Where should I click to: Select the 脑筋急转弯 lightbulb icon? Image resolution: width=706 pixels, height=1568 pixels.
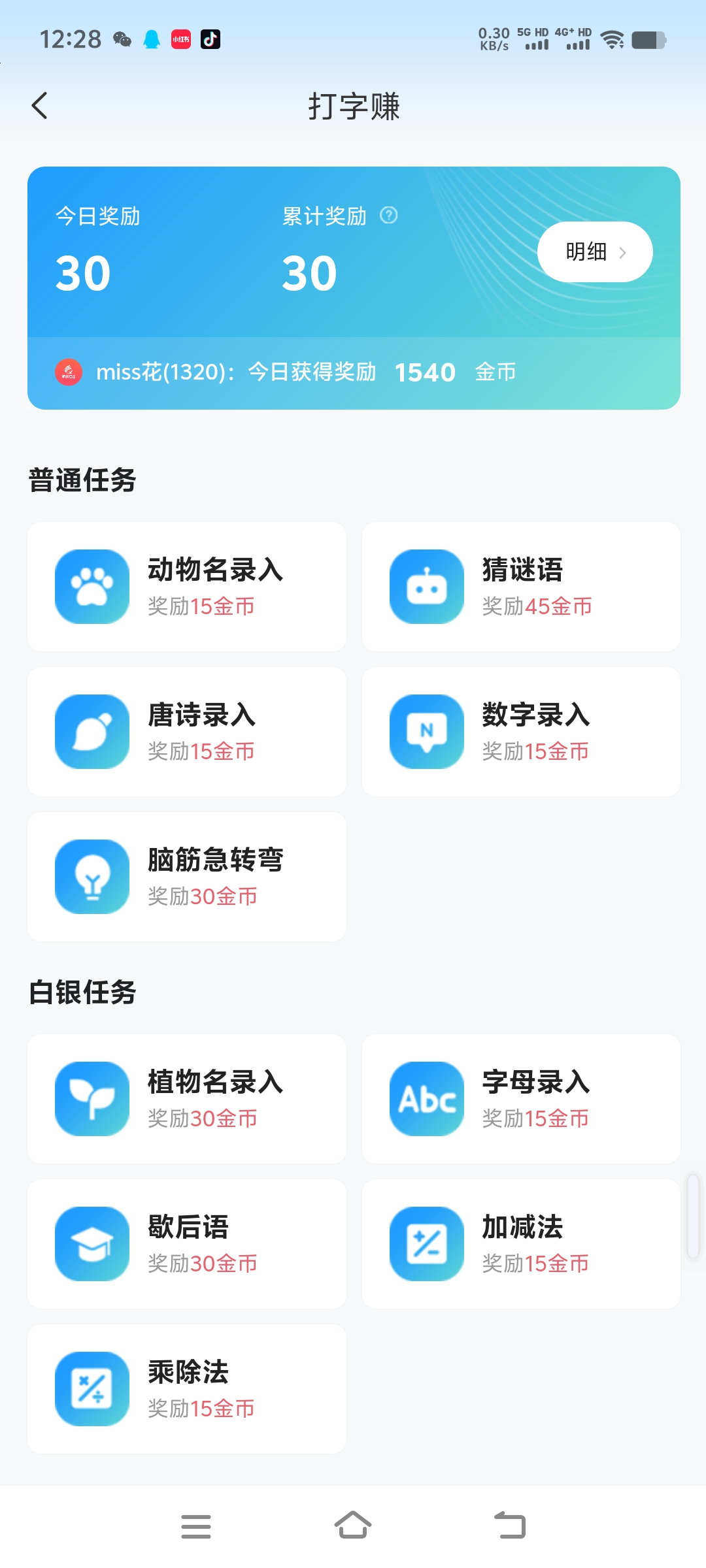[92, 876]
